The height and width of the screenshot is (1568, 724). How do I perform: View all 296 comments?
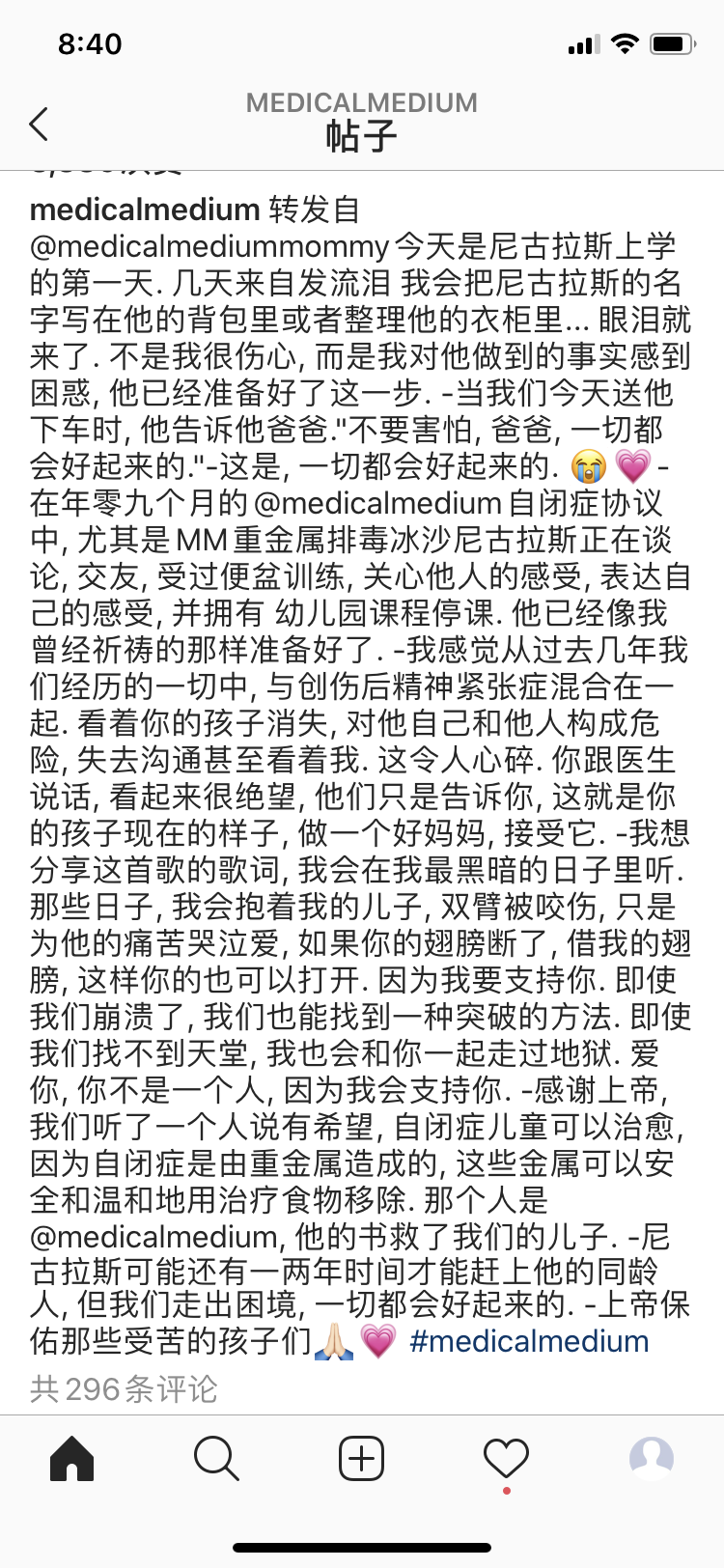[124, 1388]
